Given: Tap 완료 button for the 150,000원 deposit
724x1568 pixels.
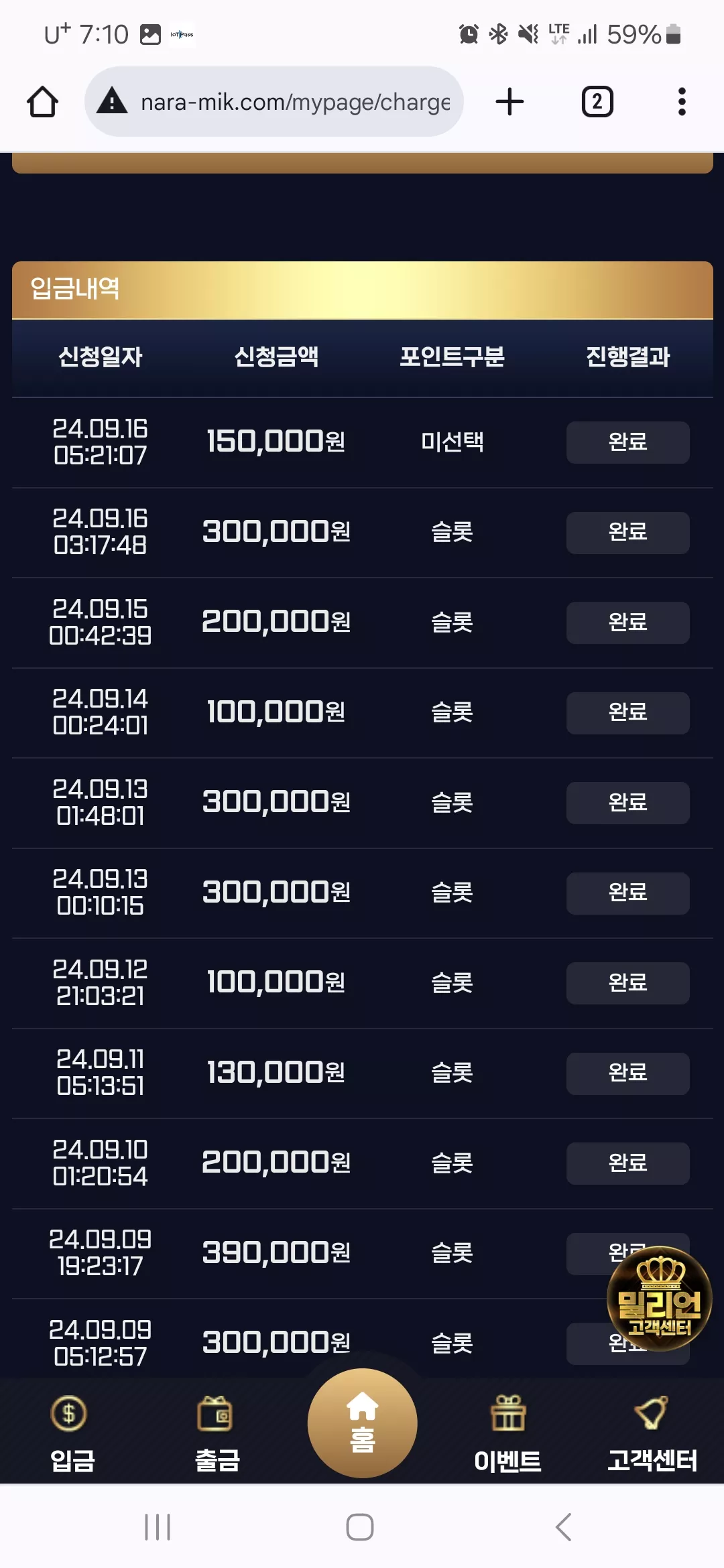Looking at the screenshot, I should click(x=627, y=442).
